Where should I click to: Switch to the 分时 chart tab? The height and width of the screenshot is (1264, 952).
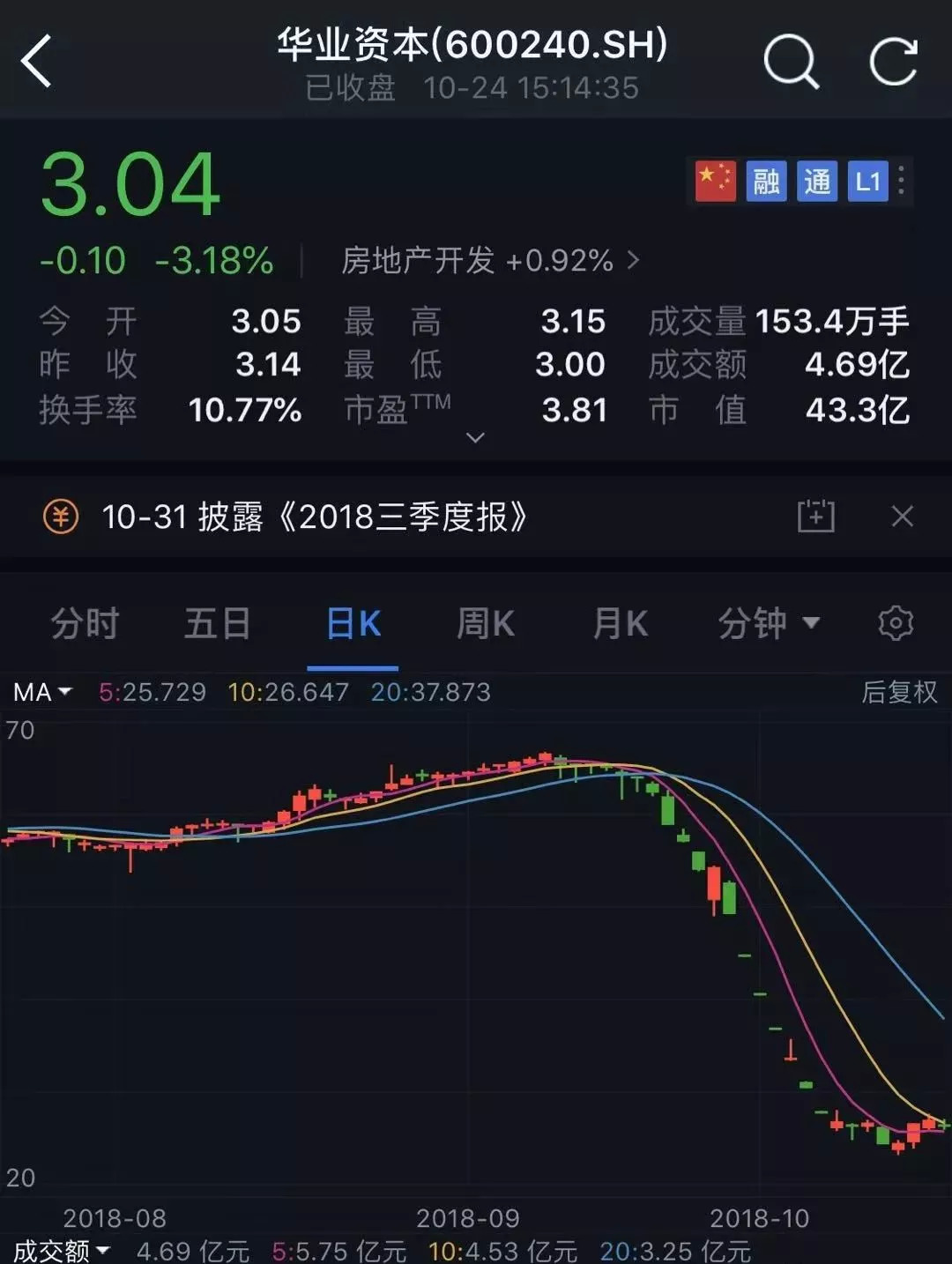85,624
